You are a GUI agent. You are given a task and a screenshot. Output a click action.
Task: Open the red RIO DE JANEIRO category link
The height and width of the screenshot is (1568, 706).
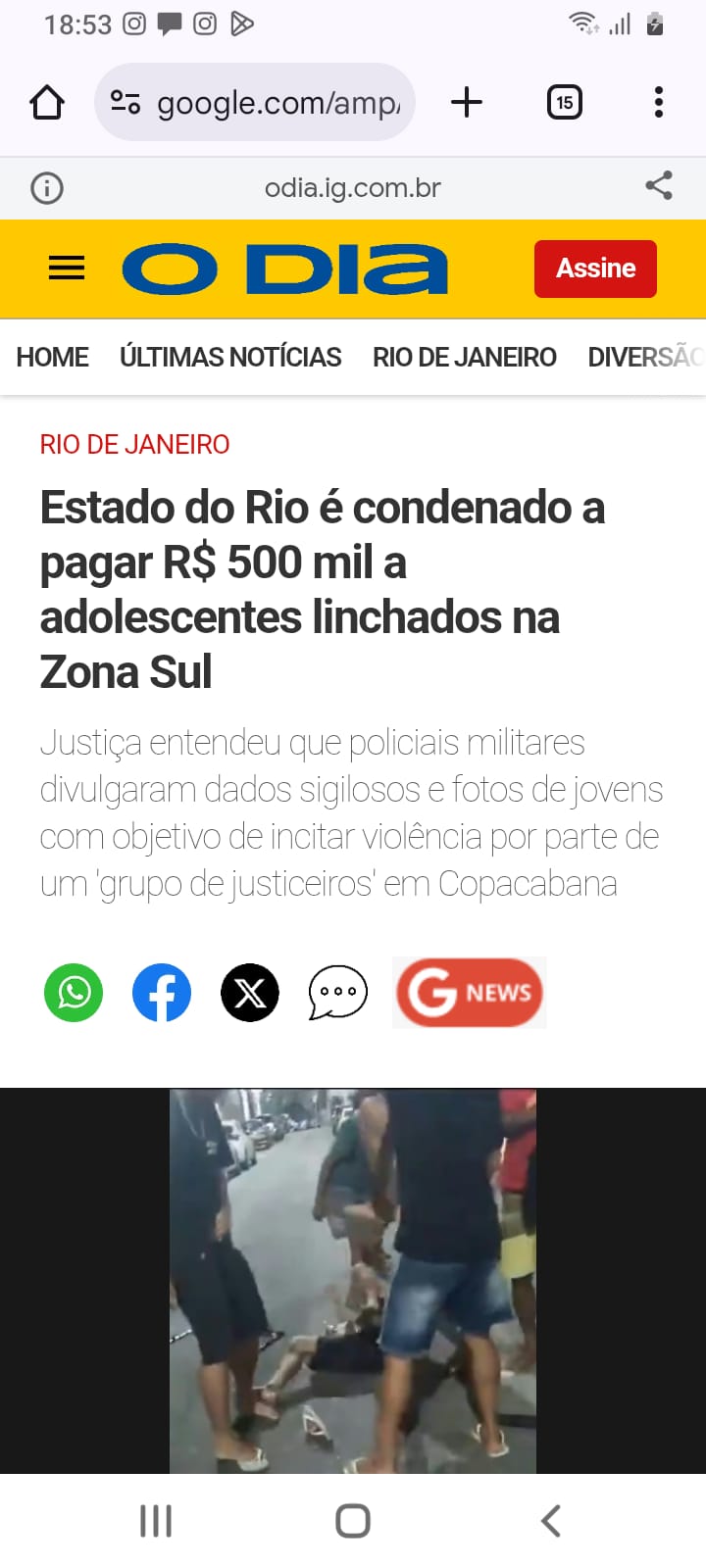(x=134, y=445)
